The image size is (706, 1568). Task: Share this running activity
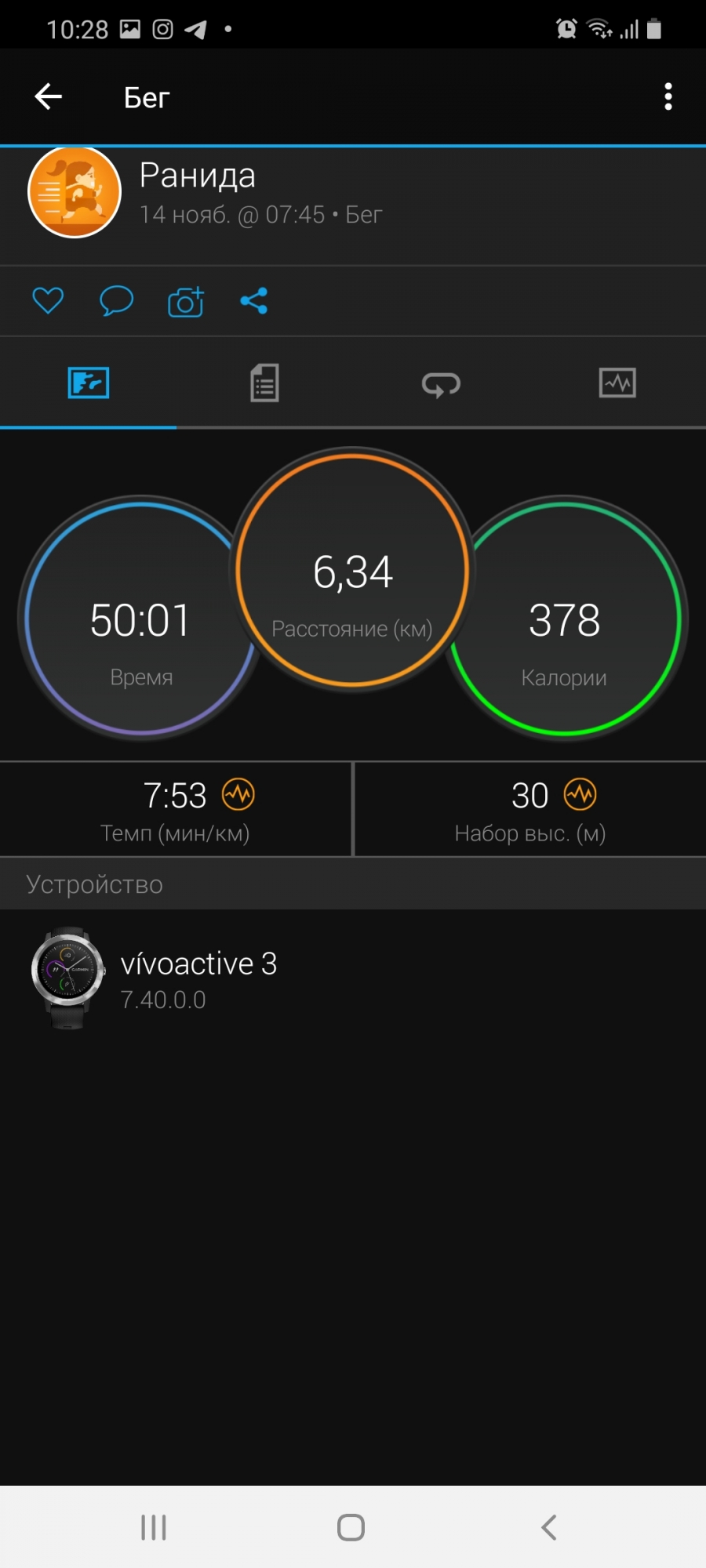tap(253, 301)
